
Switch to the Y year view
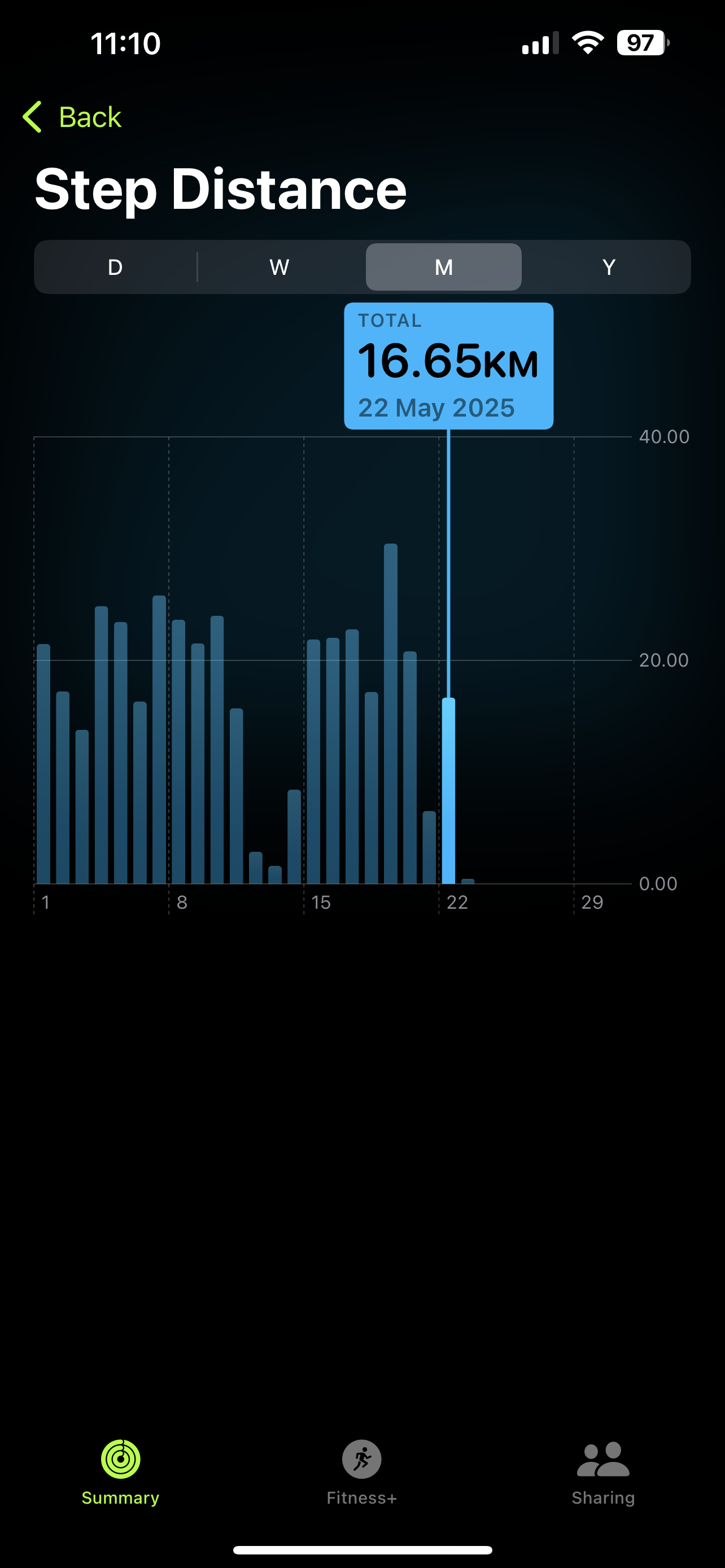point(609,267)
